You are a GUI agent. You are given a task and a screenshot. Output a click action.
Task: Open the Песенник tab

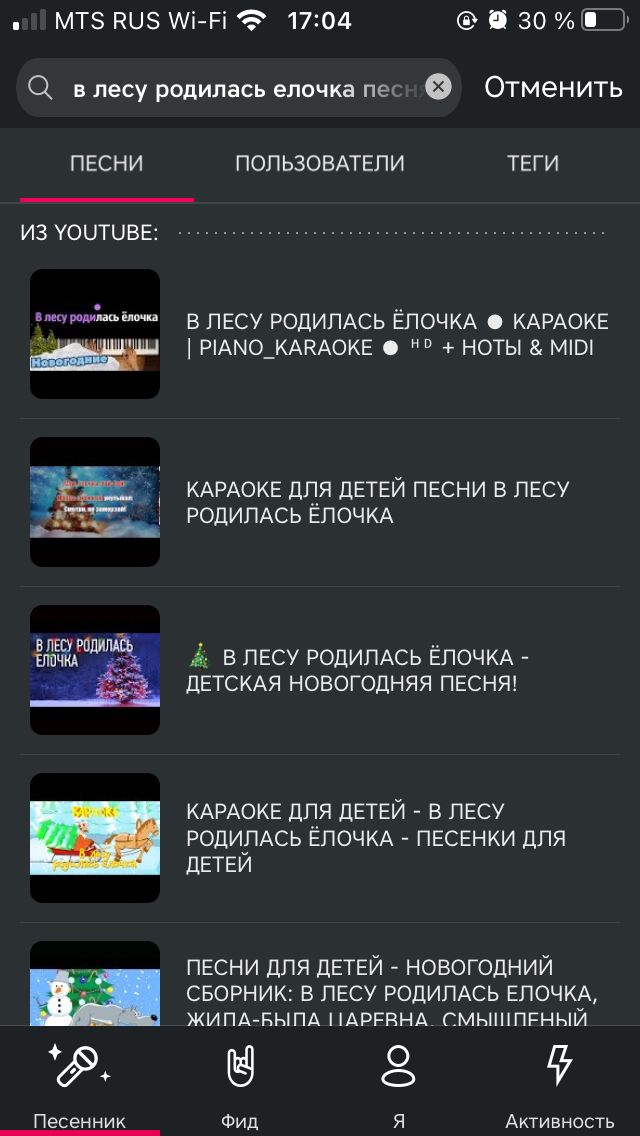tap(80, 1084)
